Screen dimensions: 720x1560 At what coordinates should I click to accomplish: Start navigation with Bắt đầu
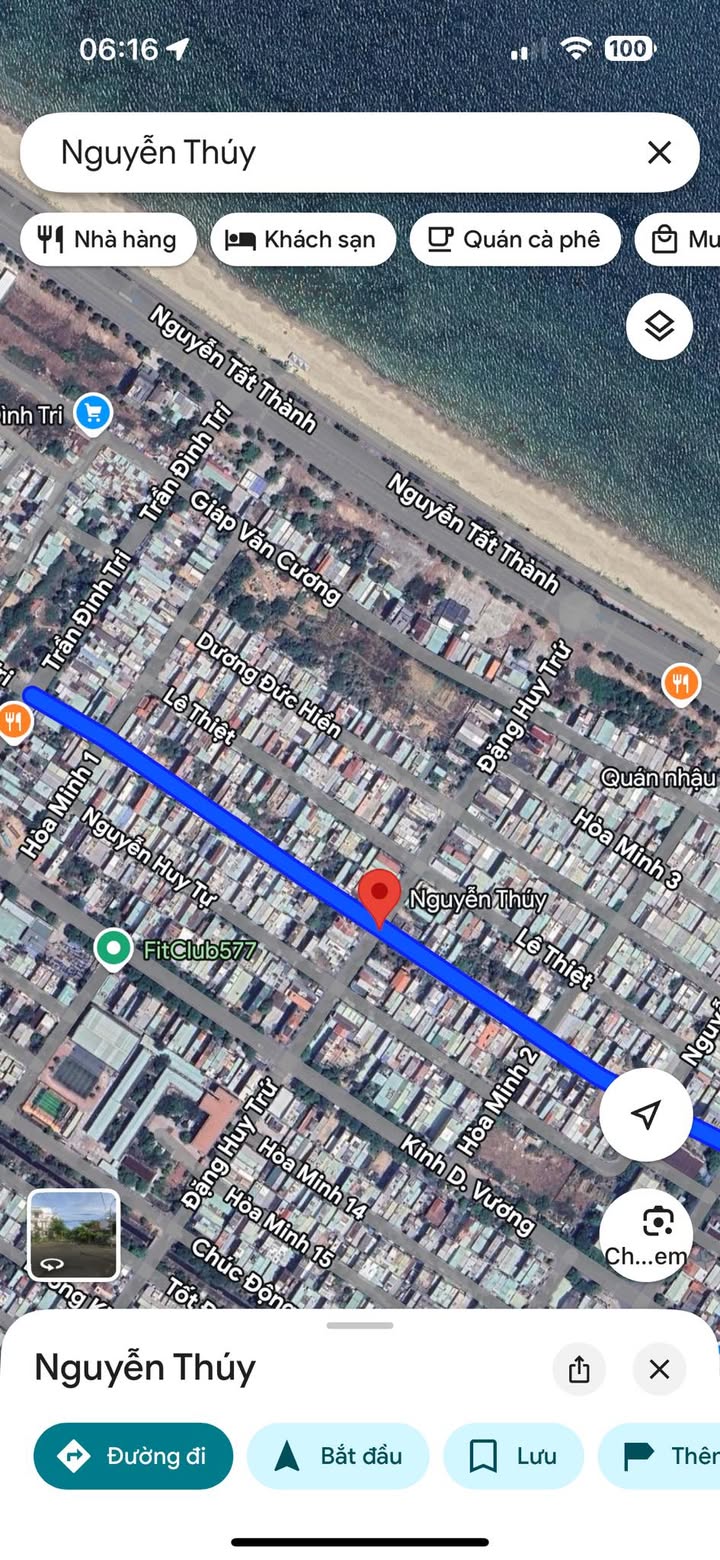click(338, 1456)
